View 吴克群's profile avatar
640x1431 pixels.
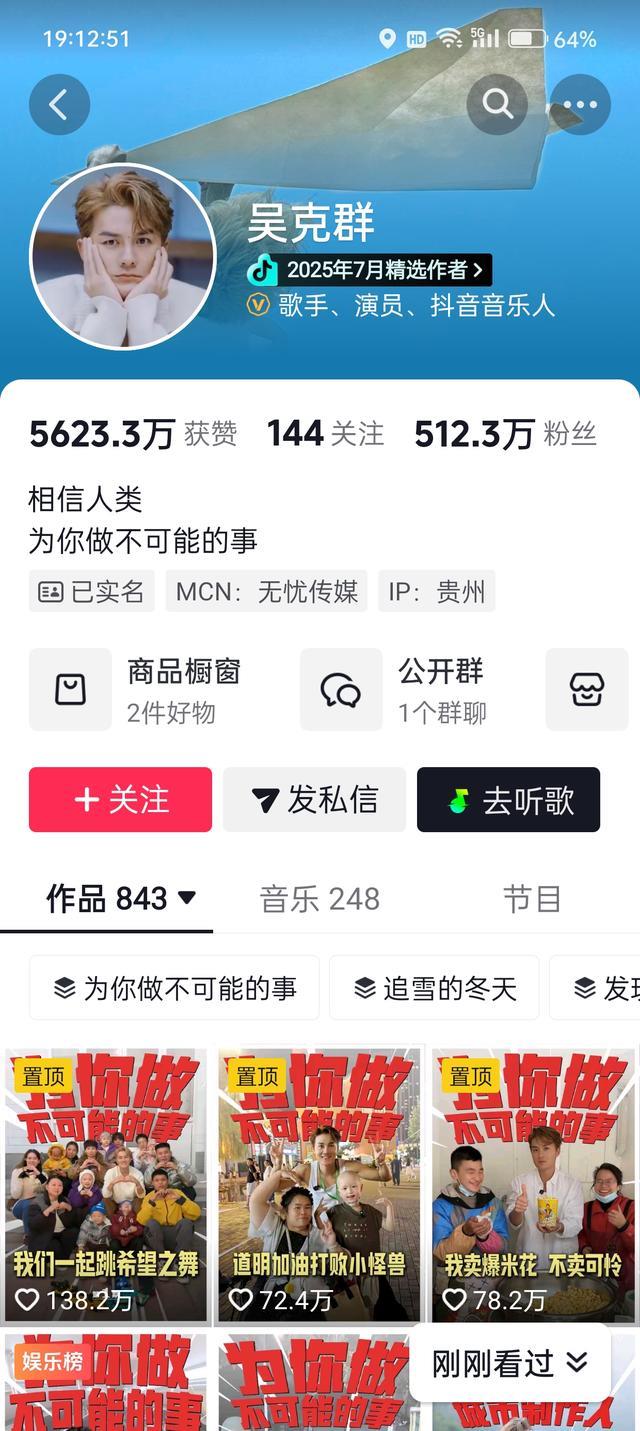pyautogui.click(x=123, y=256)
